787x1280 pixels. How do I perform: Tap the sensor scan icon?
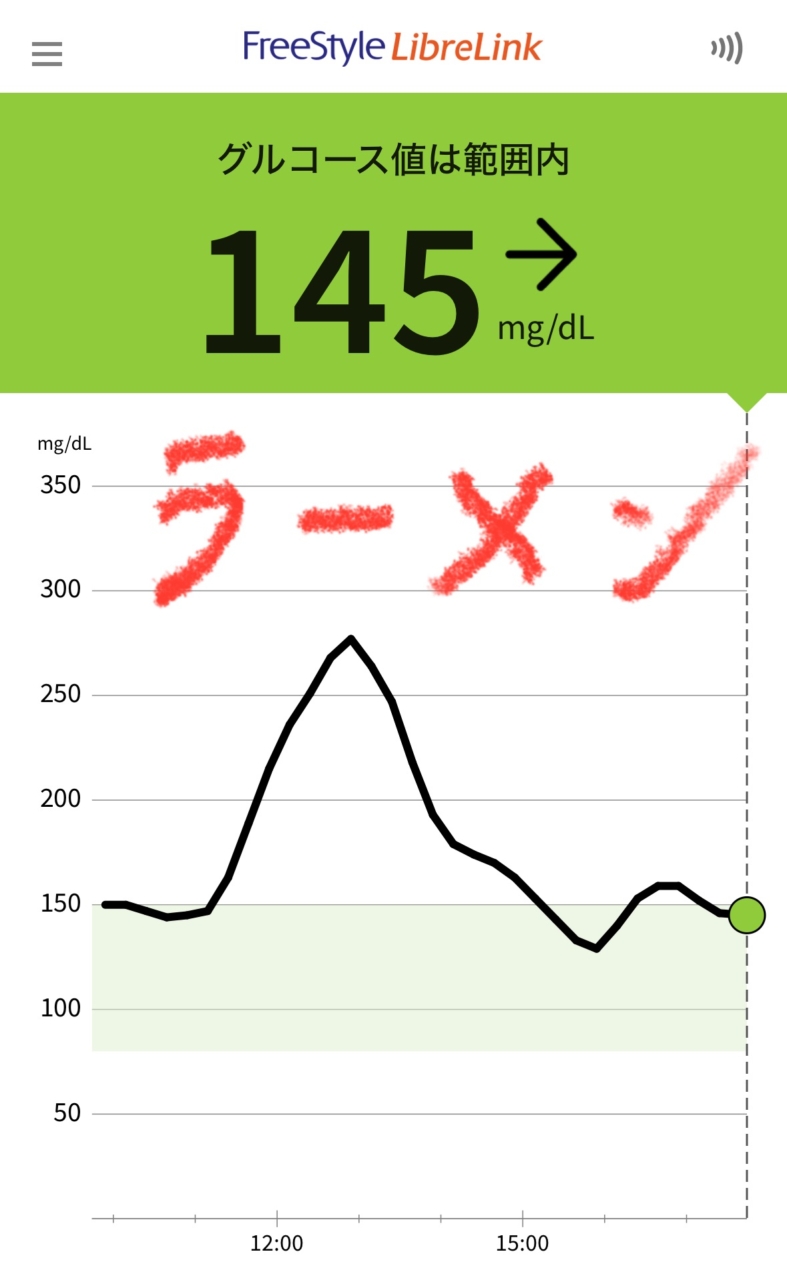click(727, 49)
